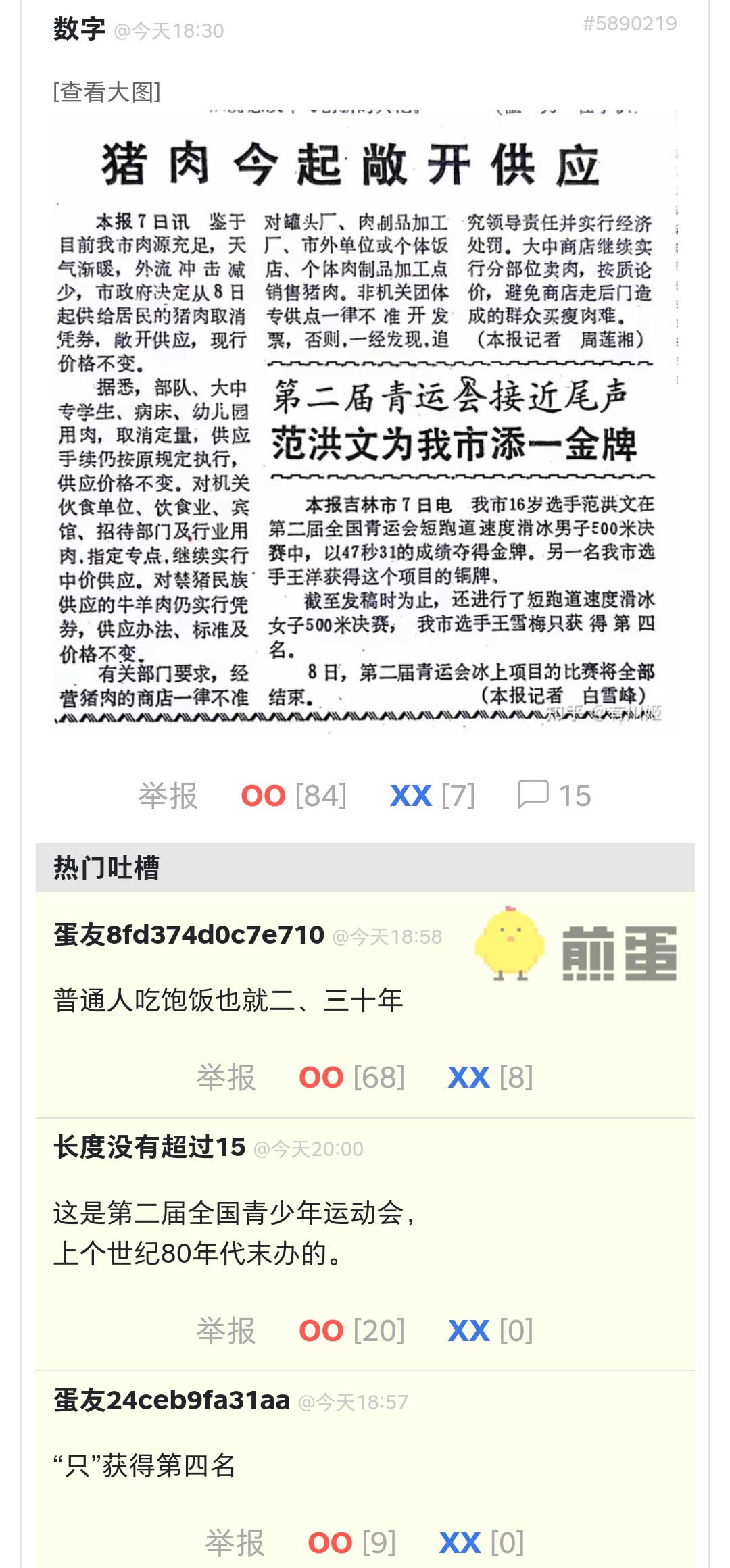Image resolution: width=730 pixels, height=1568 pixels.
Task: Downvote the post with XX [7]
Action: tap(433, 795)
